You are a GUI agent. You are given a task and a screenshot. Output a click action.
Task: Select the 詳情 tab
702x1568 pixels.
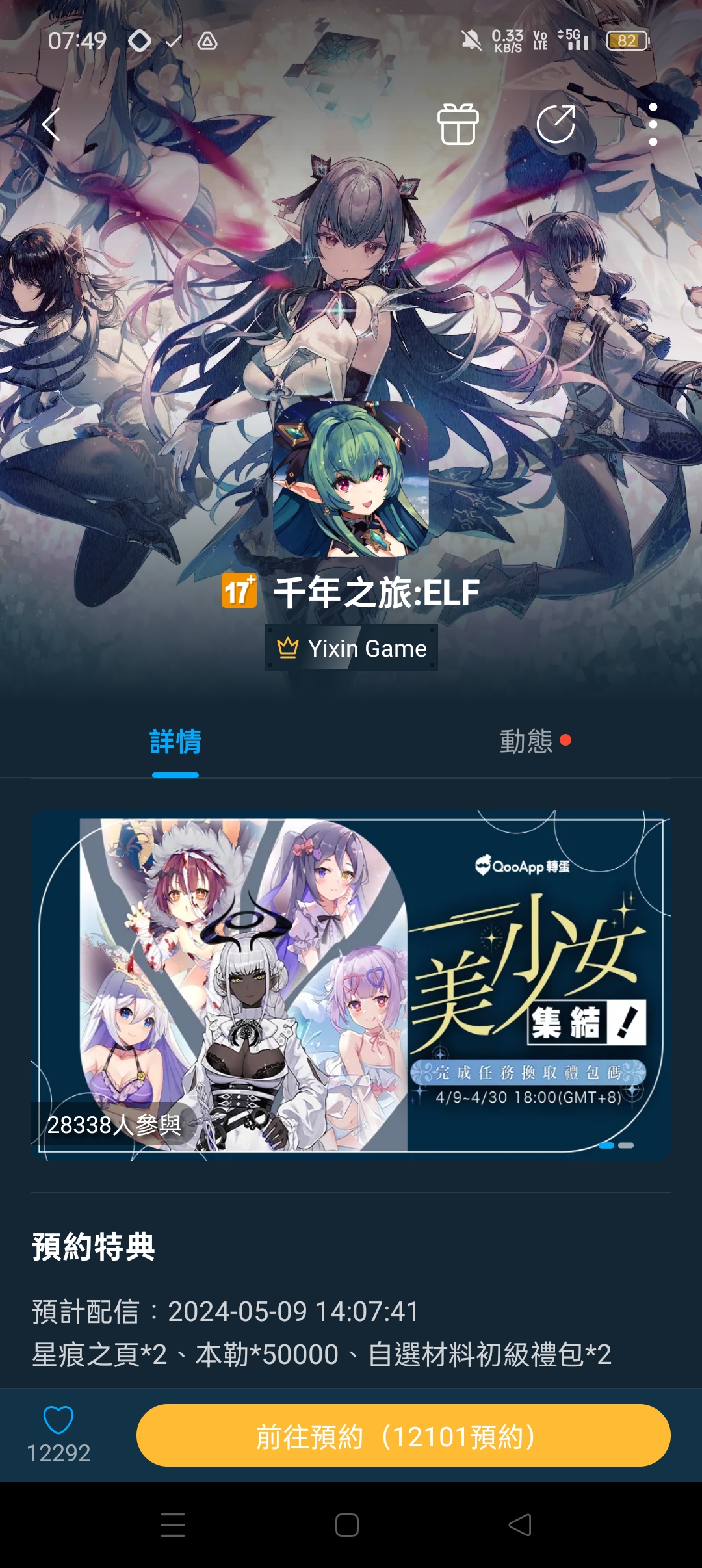tap(175, 742)
